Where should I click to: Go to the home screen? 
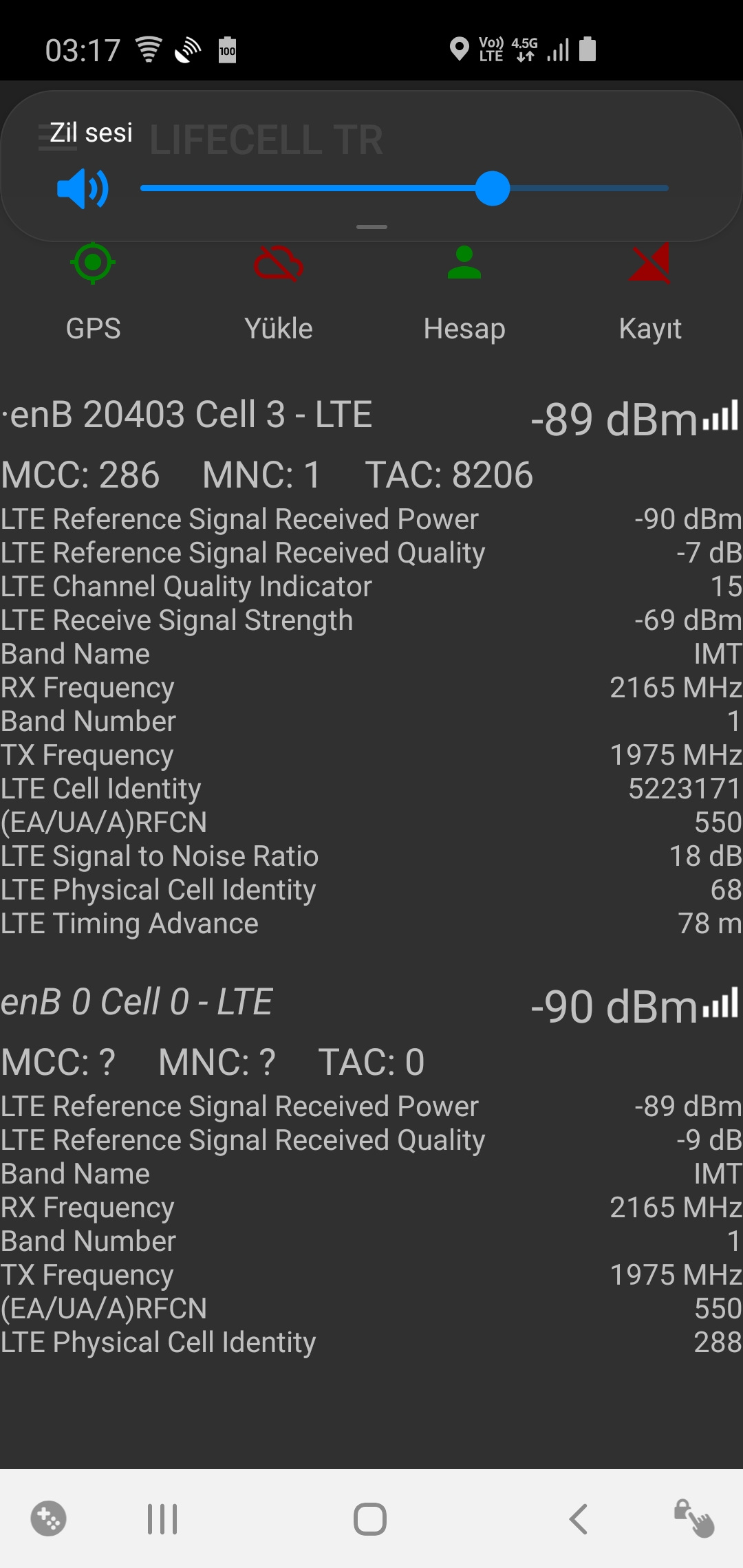coord(370,1519)
